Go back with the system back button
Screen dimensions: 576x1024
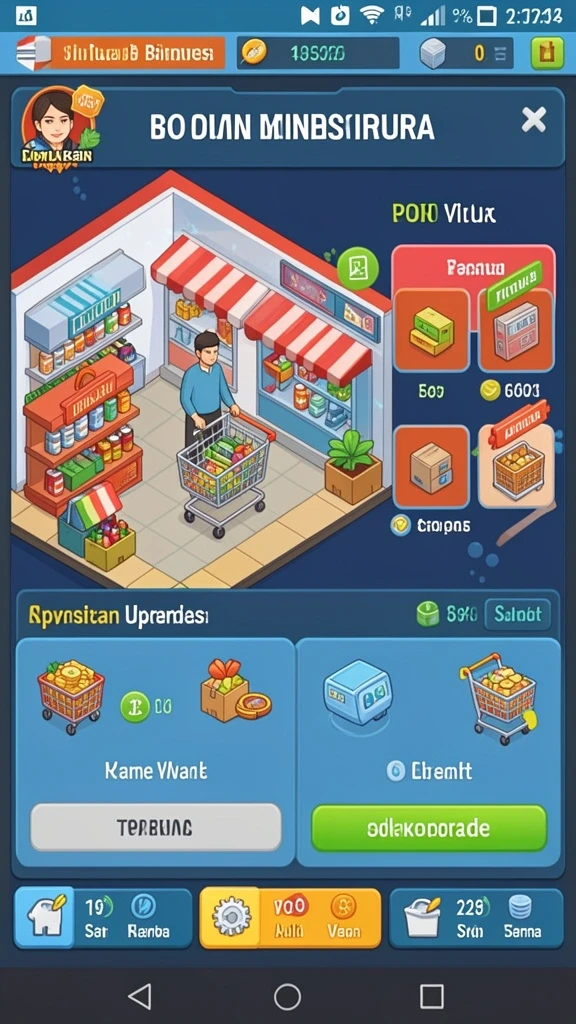(140, 997)
